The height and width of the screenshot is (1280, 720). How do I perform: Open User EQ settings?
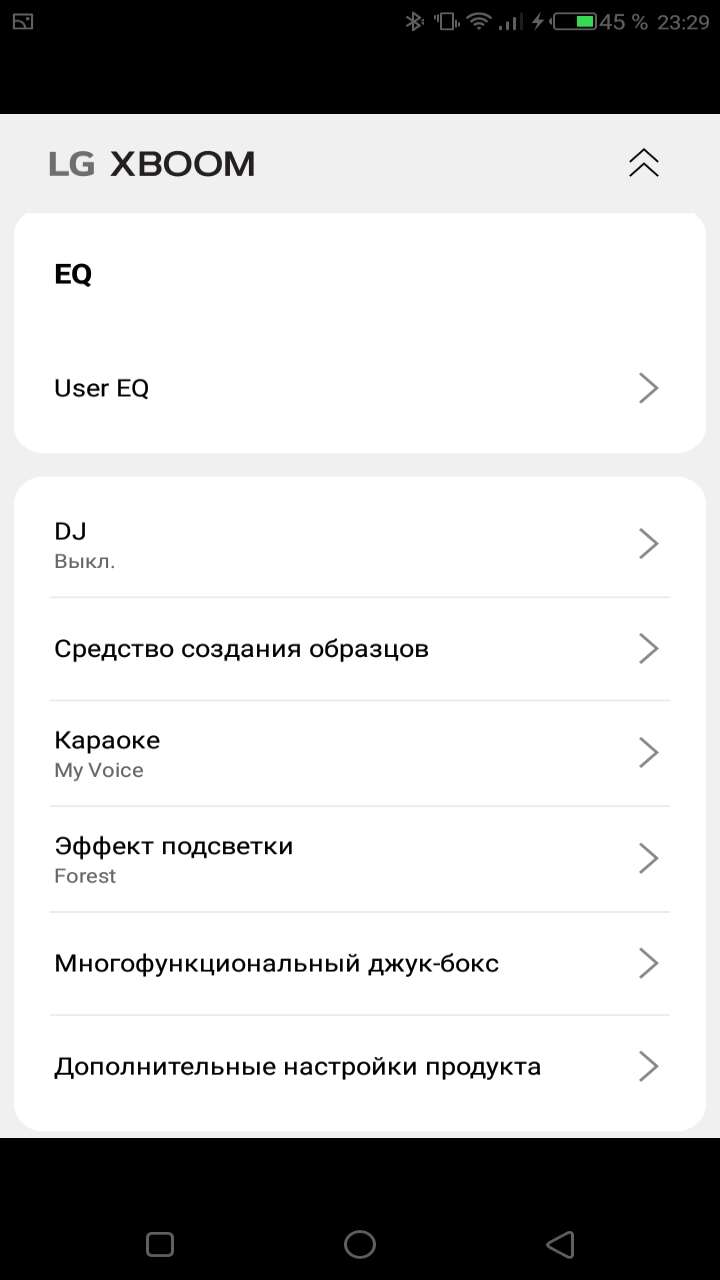tap(360, 388)
